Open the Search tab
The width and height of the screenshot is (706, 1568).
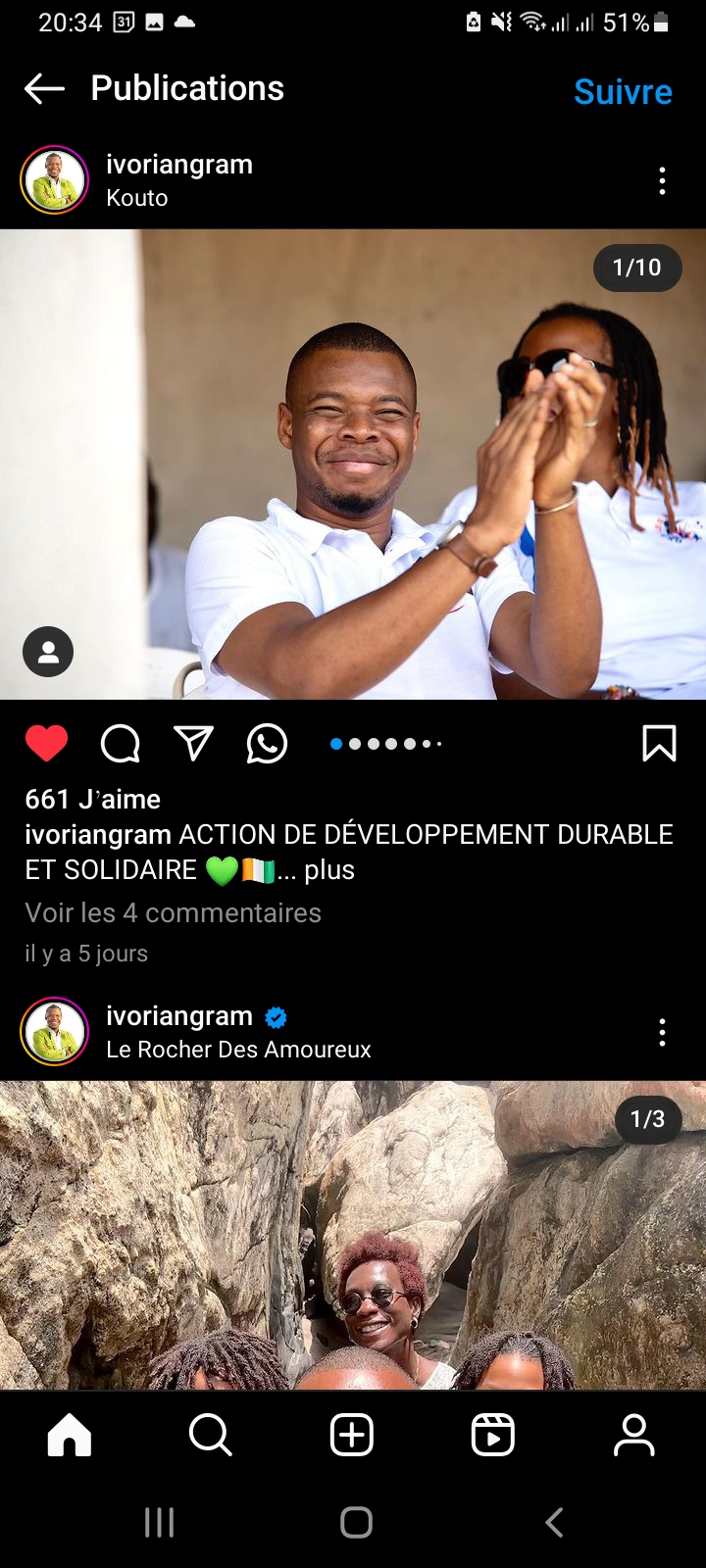(x=210, y=1436)
